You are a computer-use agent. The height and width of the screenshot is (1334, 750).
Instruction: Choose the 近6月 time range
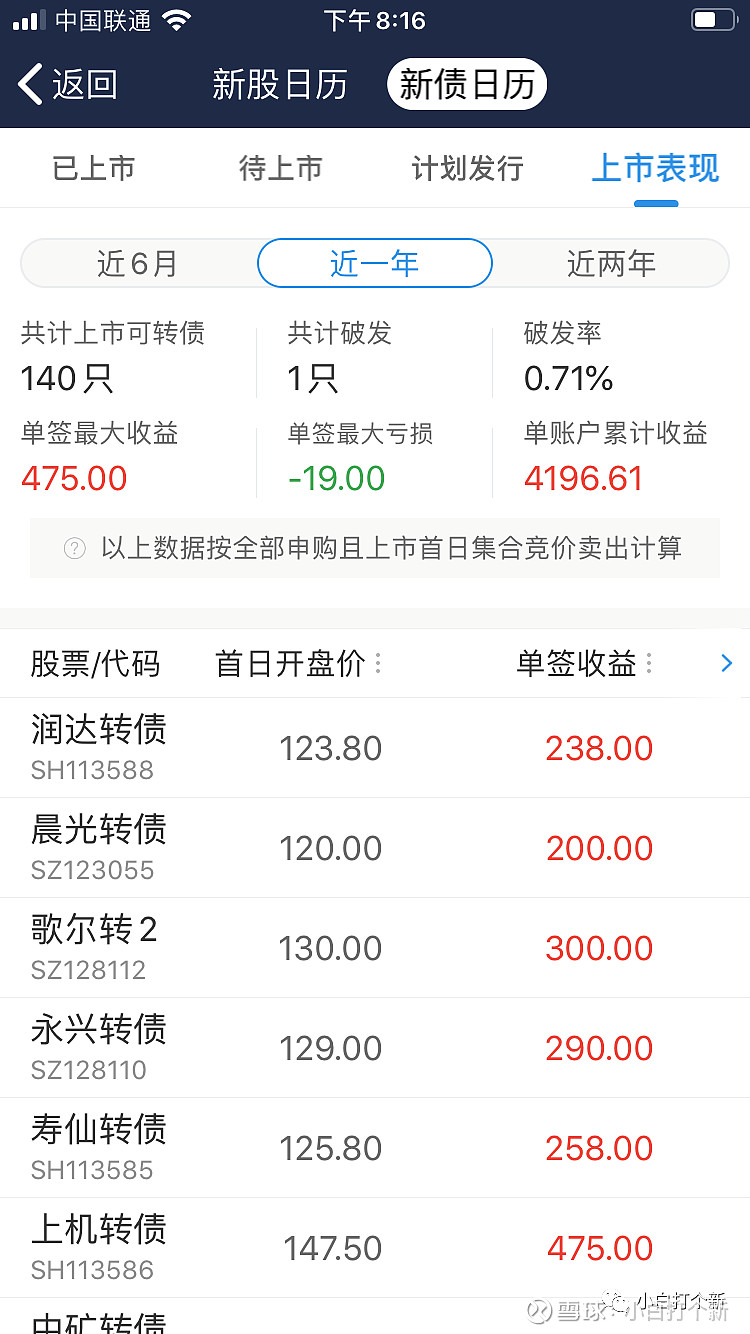pos(138,263)
